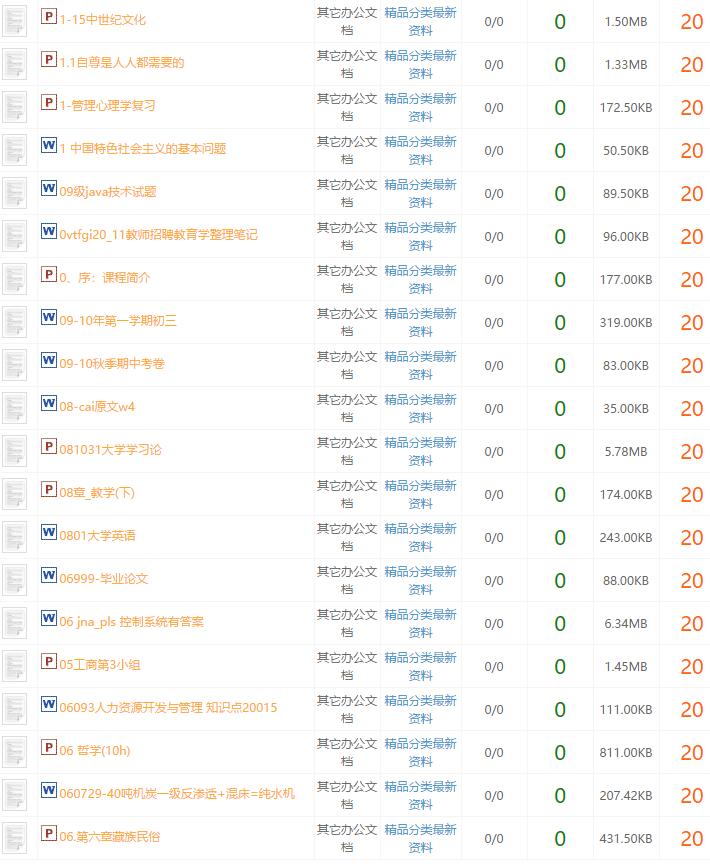710x867 pixels.
Task: Open 0vtfgi20_11教师招聘教育学整理笔记
Action: click(158, 235)
